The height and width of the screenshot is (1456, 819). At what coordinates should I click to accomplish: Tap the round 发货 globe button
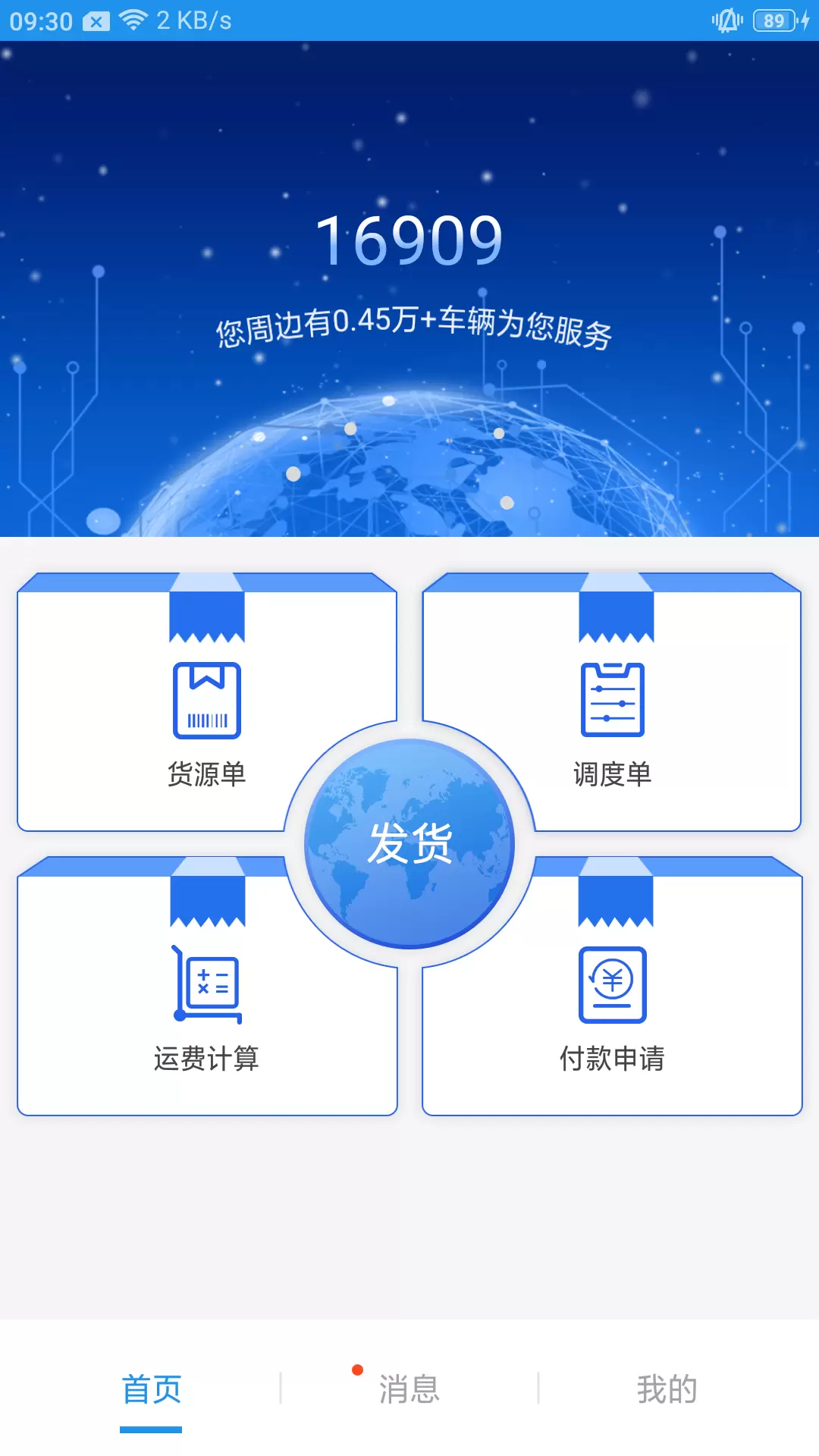coord(409,843)
